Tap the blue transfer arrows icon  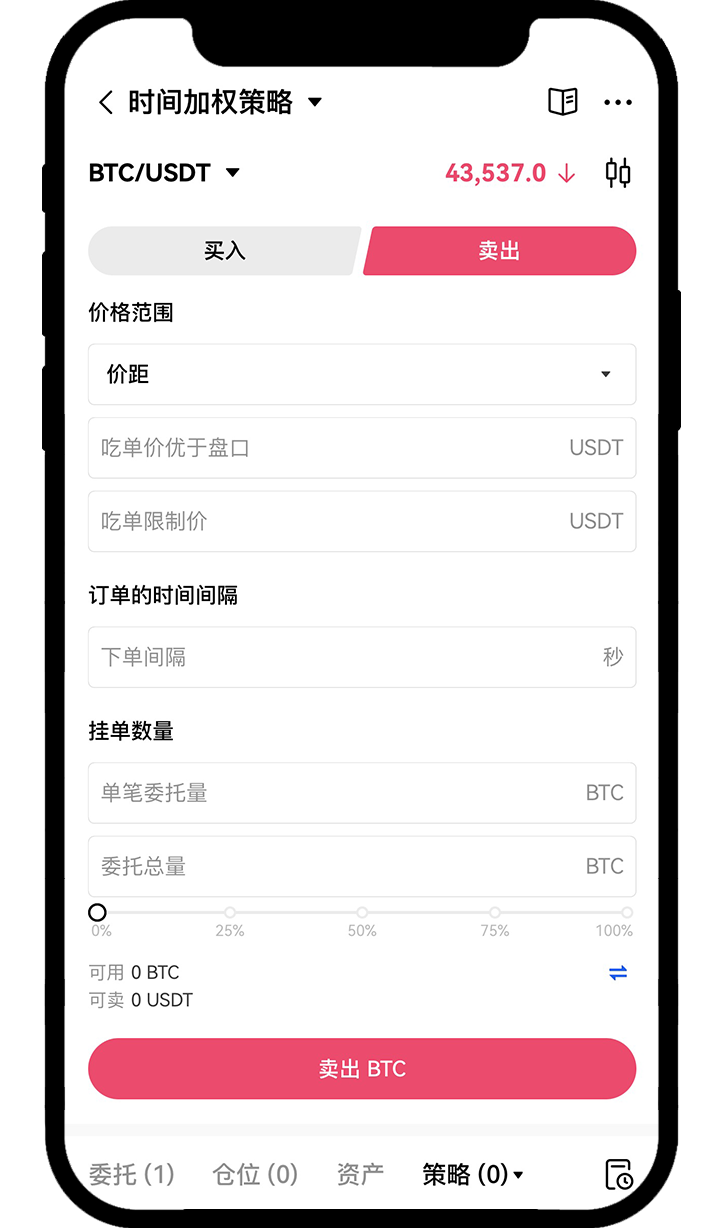(x=618, y=973)
